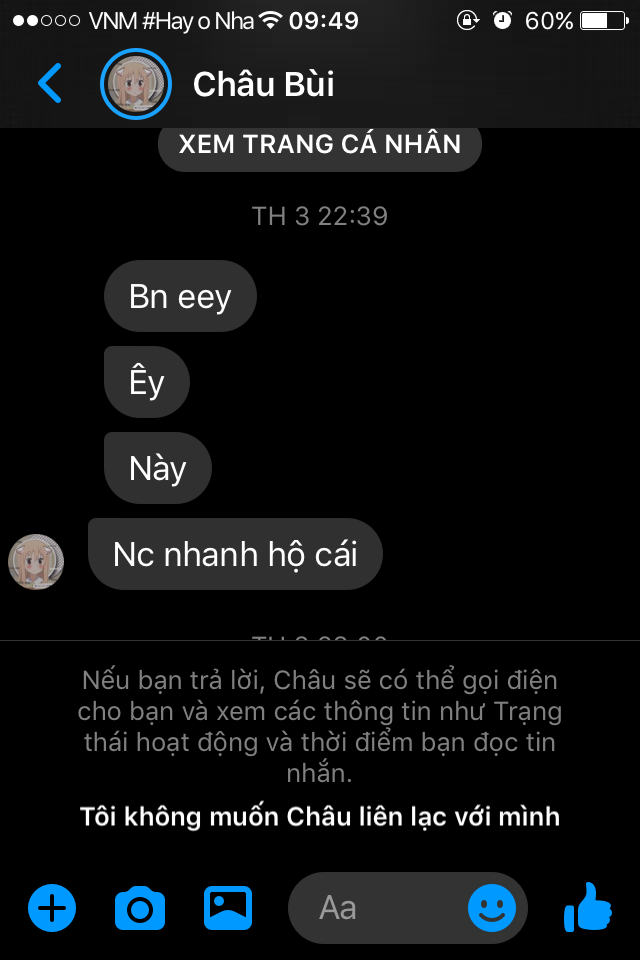640x960 pixels.
Task: Open the emoji smiley picker
Action: pos(492,908)
